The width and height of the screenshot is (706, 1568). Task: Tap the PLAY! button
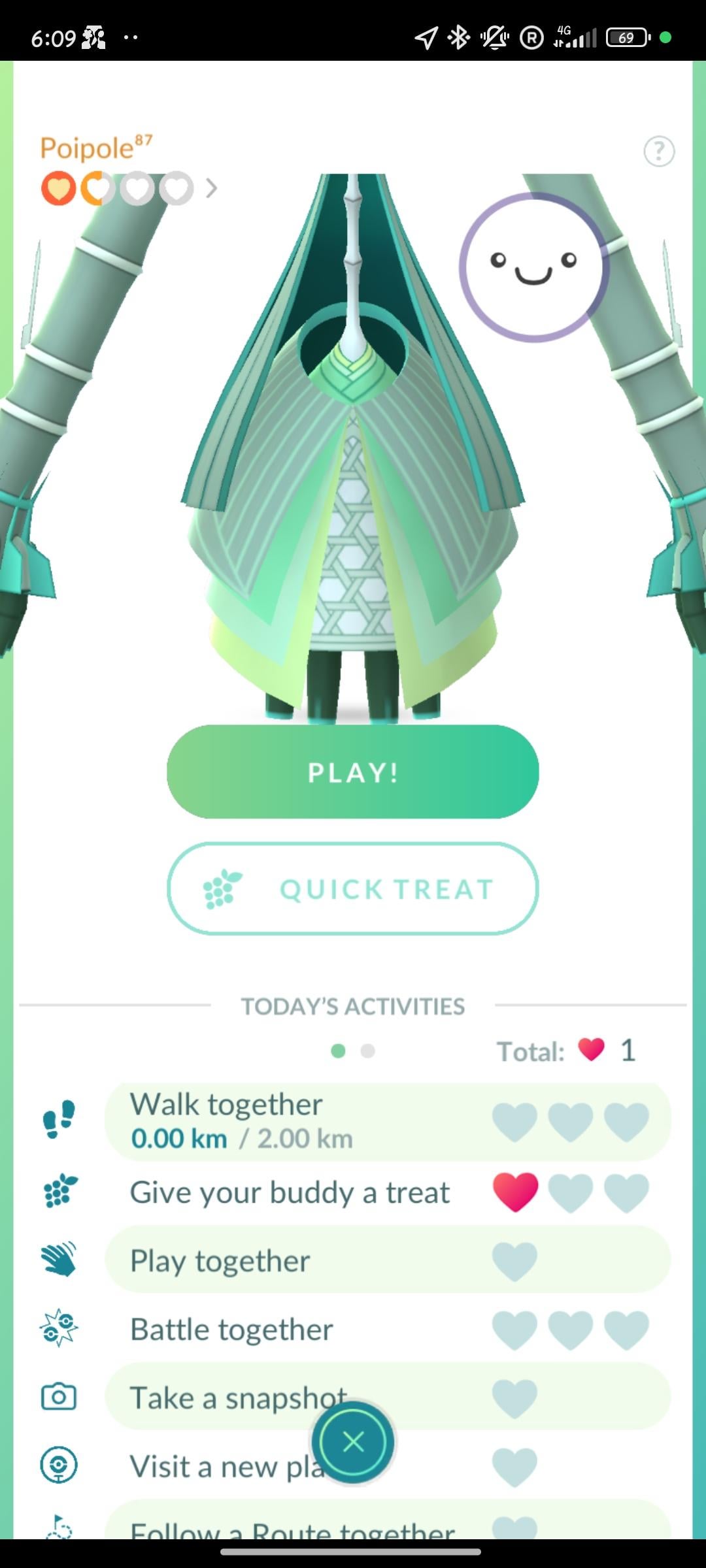pos(353,772)
